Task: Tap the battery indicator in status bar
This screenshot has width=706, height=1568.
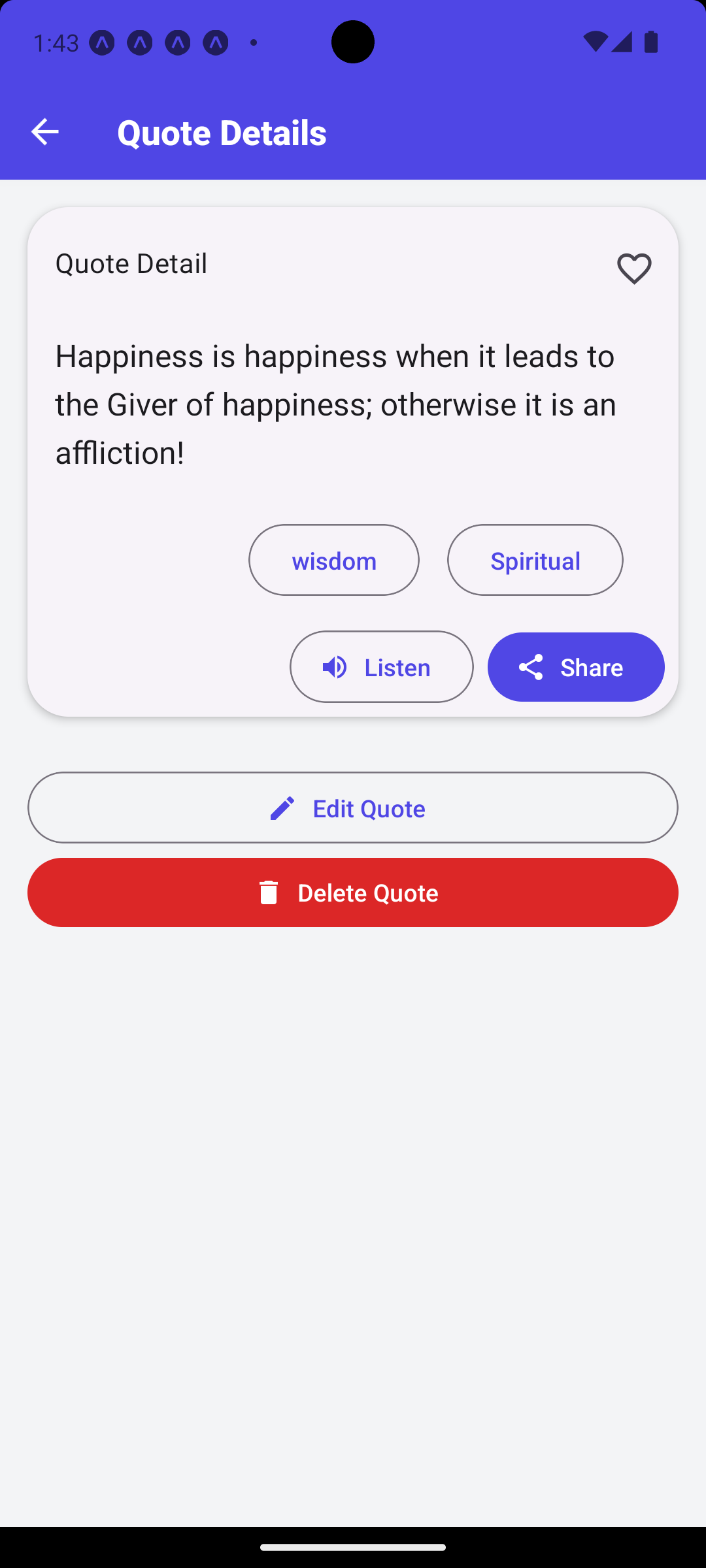Action: (650, 41)
